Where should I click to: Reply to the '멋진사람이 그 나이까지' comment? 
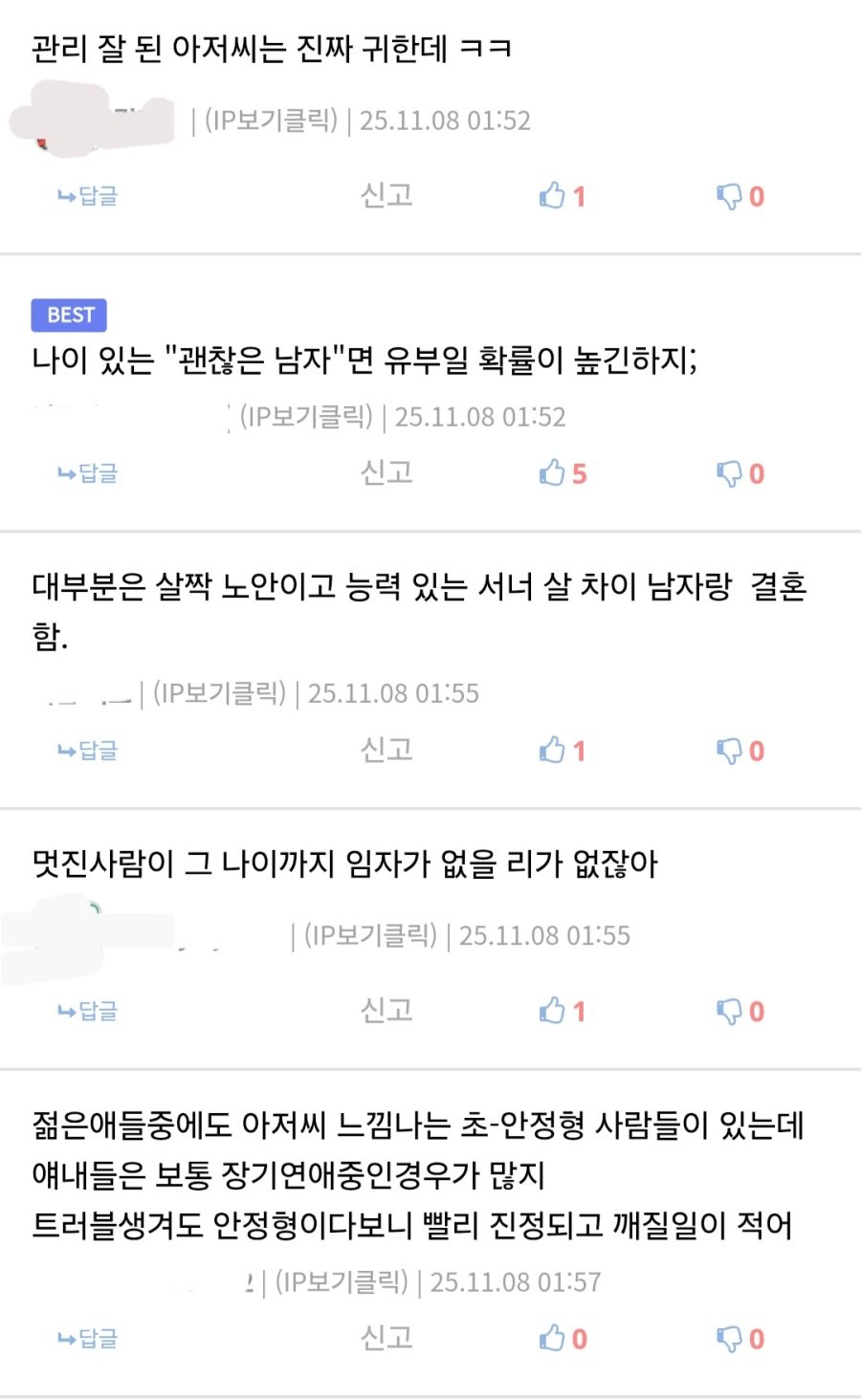pos(88,1011)
